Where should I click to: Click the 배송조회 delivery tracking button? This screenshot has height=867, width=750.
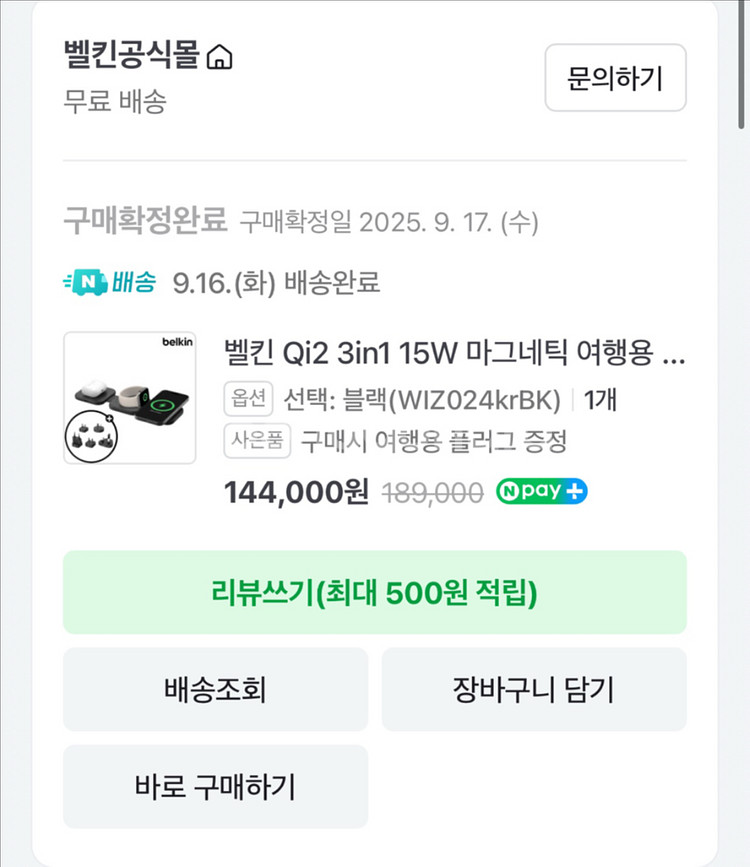click(215, 689)
